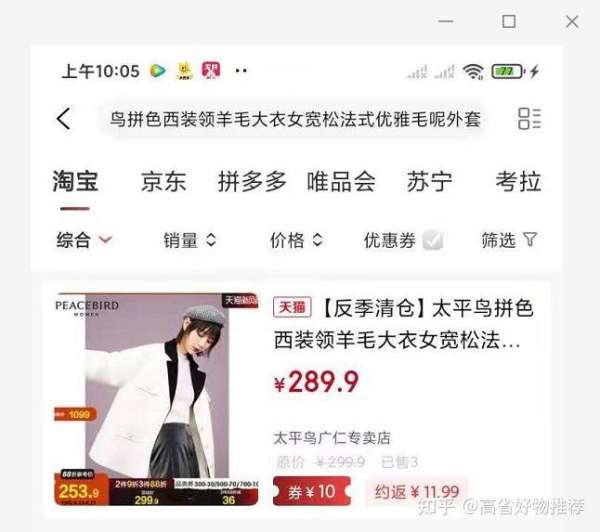The height and width of the screenshot is (532, 600).
Task: Maximize the window
Action: [x=509, y=21]
